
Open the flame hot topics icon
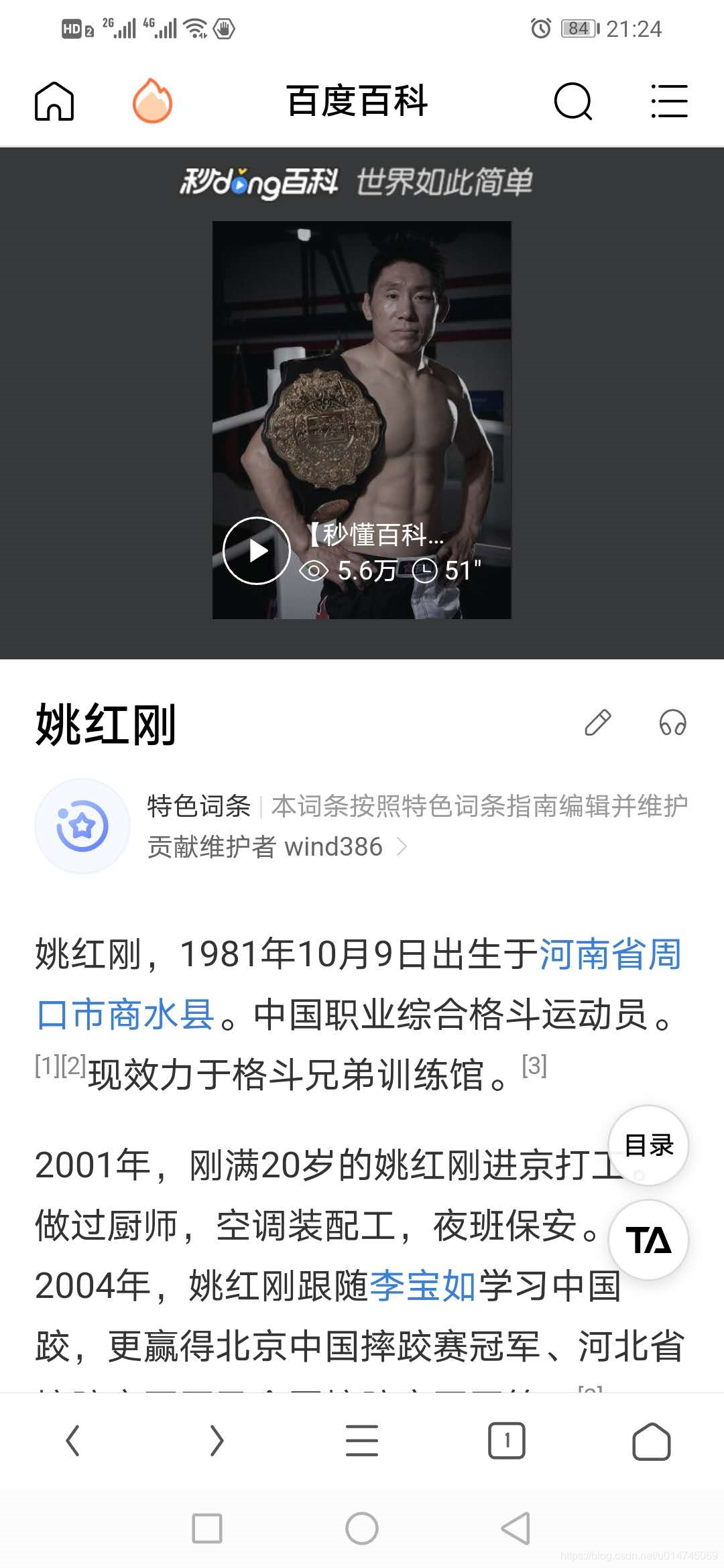(152, 102)
